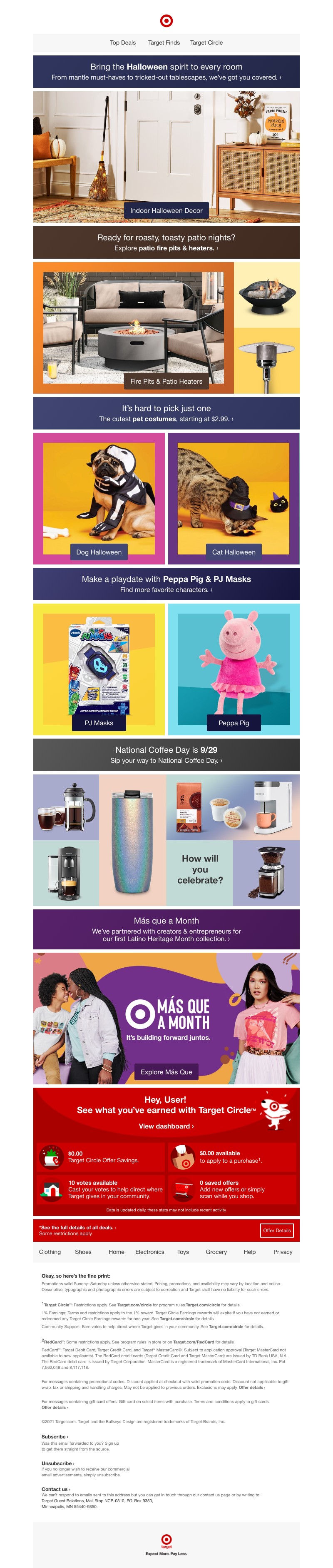Open the Clothing category link

coord(50,1251)
